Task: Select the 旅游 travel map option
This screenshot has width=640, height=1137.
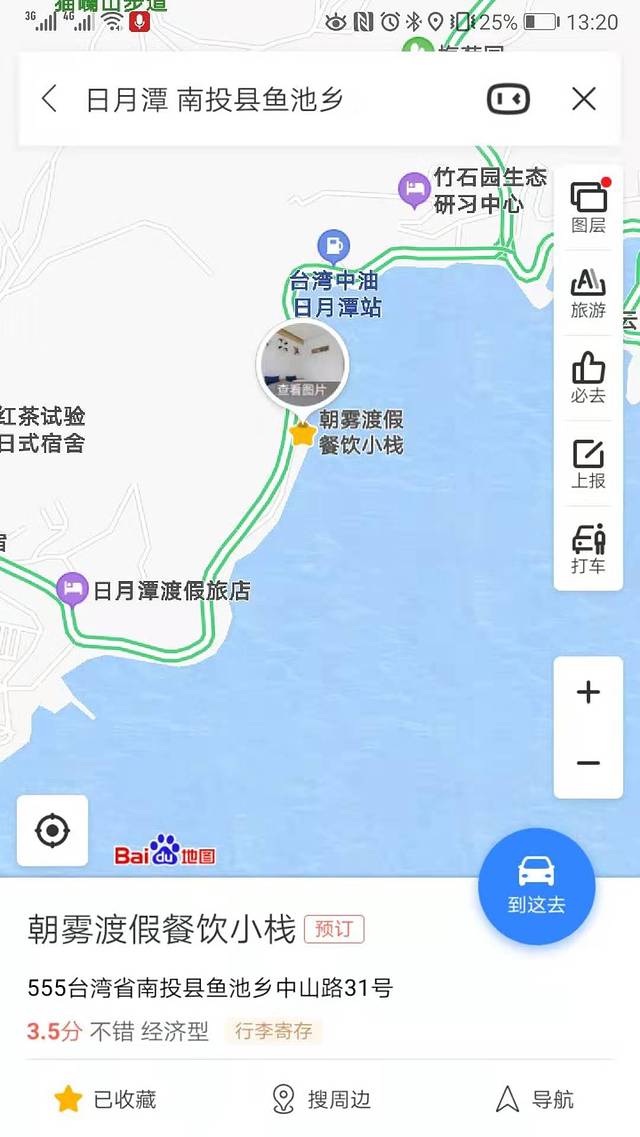Action: [588, 293]
